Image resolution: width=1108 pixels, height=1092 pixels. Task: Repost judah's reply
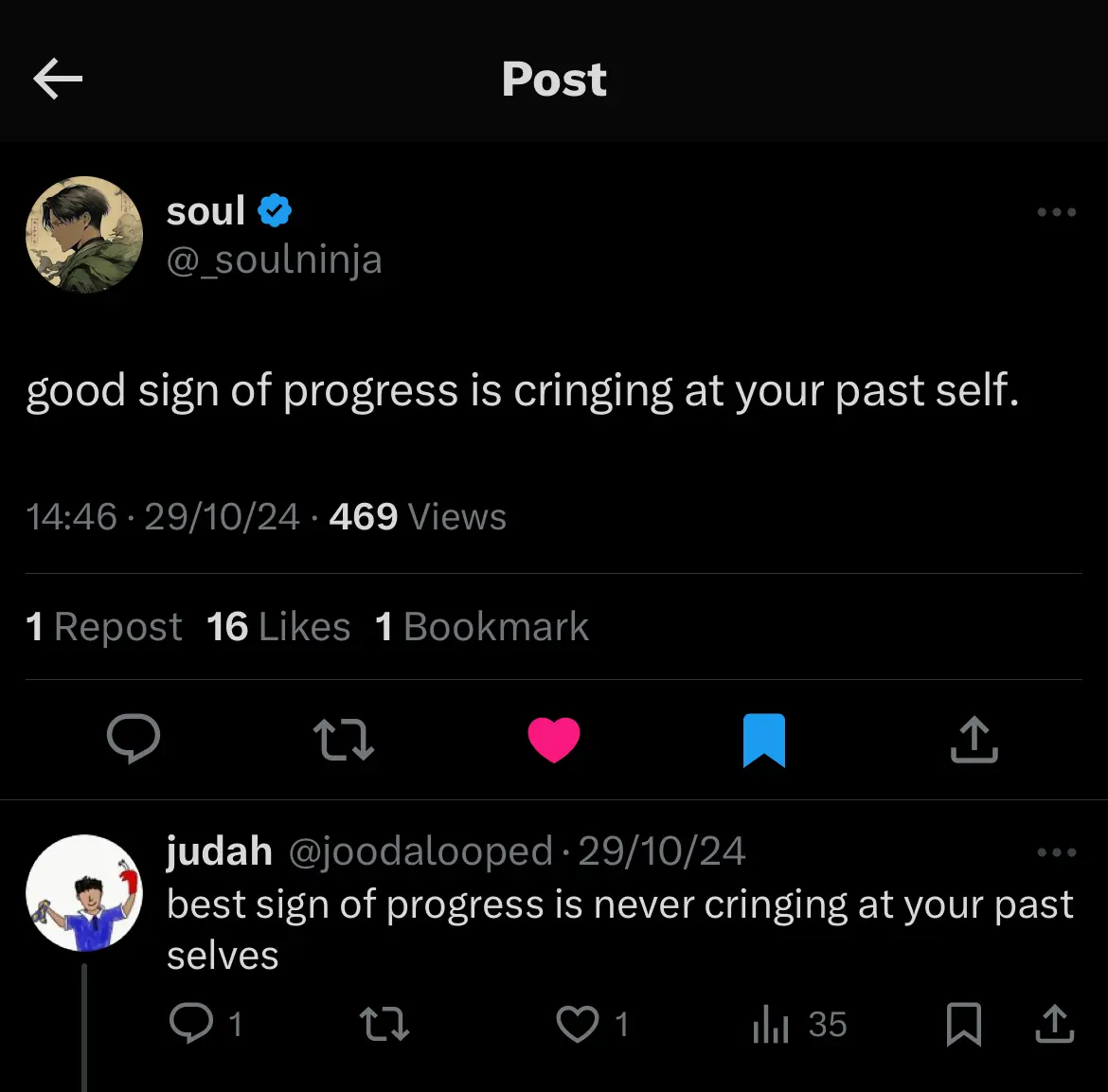[384, 1024]
